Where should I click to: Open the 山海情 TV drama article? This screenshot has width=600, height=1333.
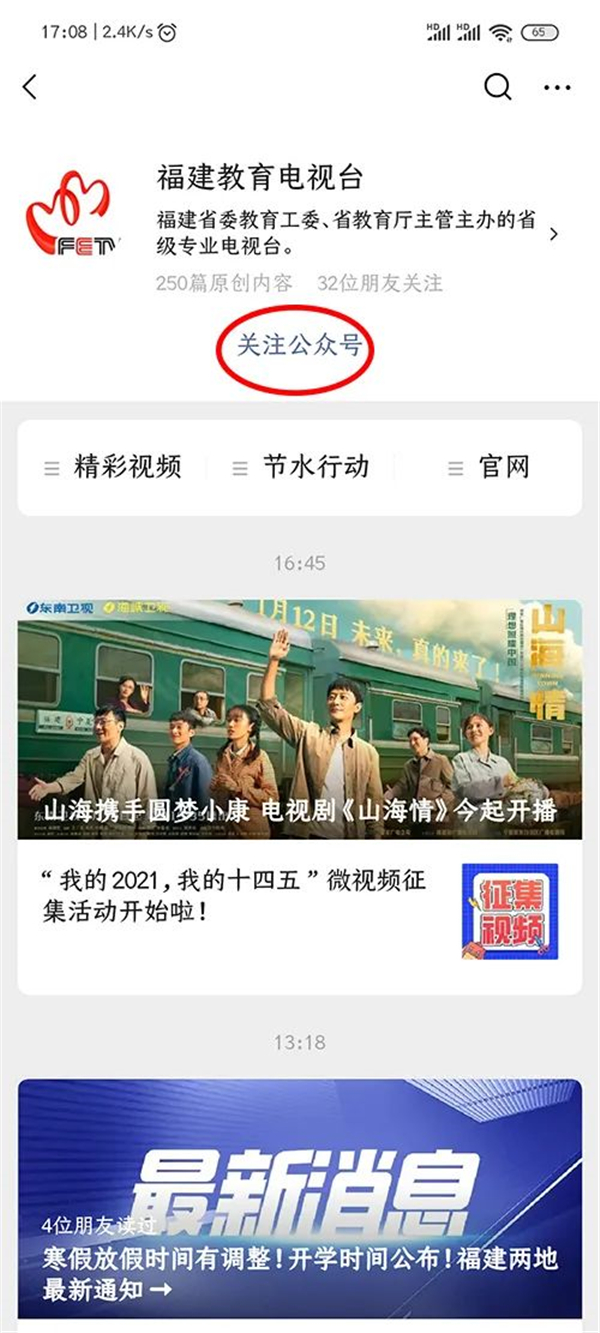[x=300, y=719]
